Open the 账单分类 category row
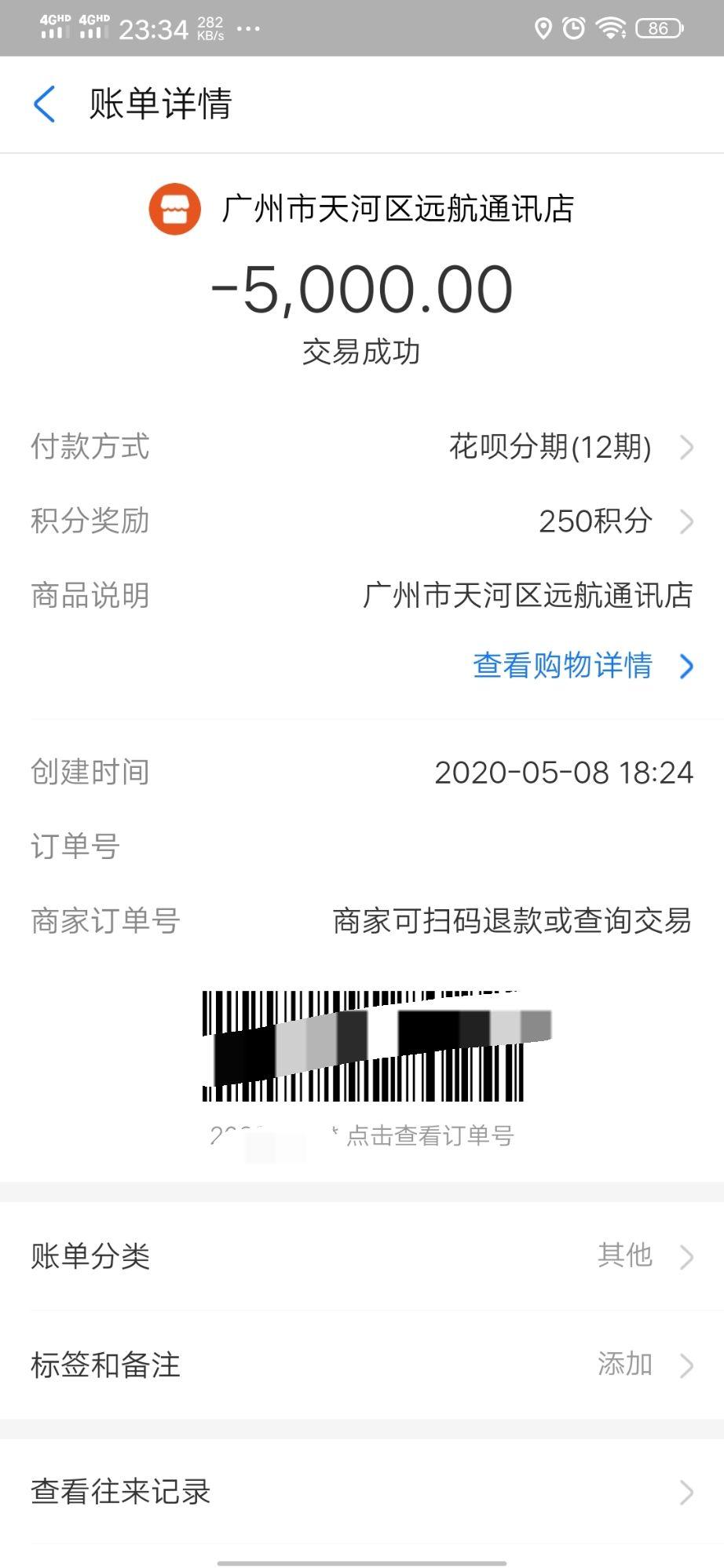 [x=361, y=1256]
